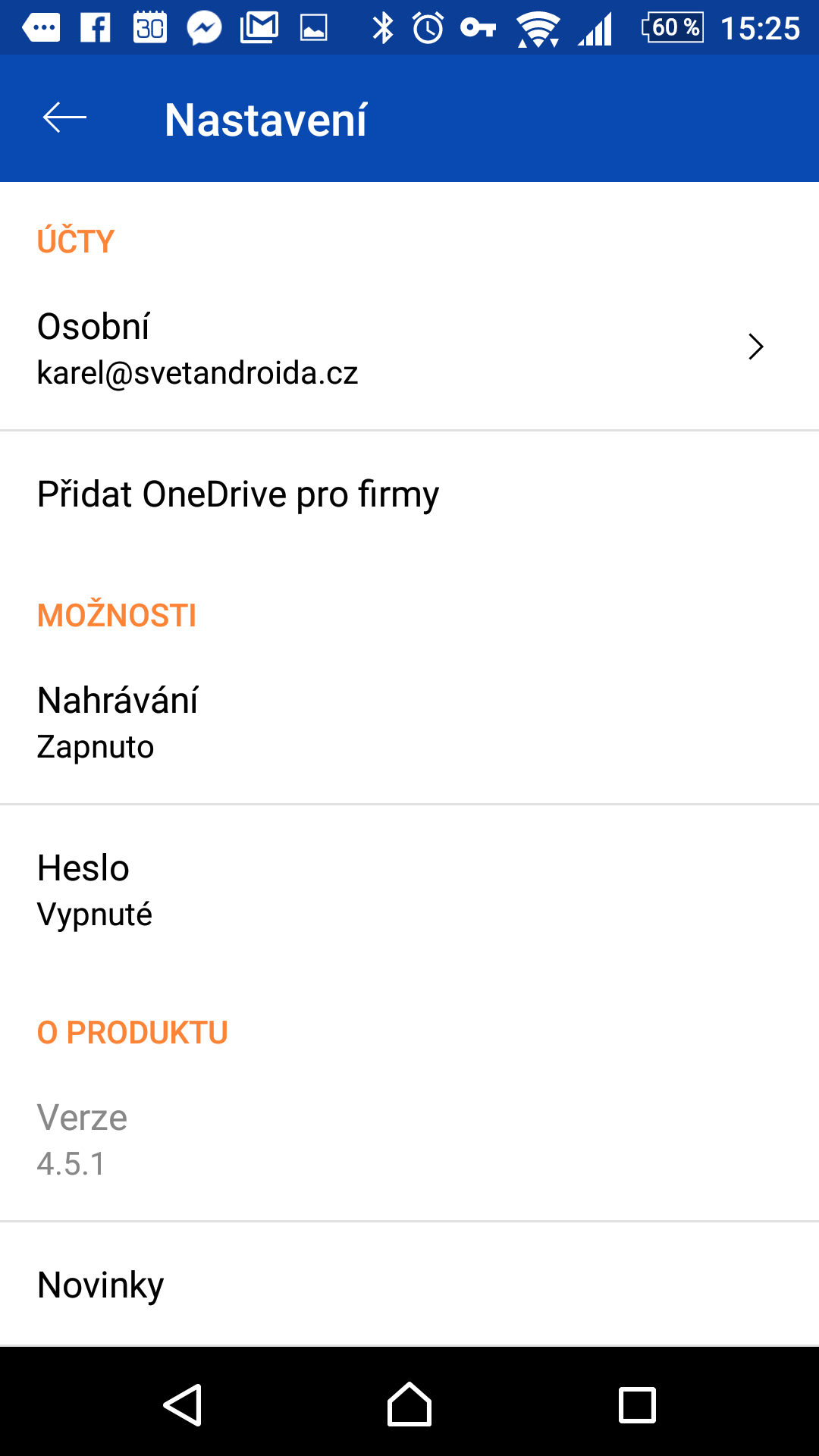Viewport: 819px width, 1456px height.
Task: Open the Heslo passcode setting
Action: pyautogui.click(x=409, y=890)
